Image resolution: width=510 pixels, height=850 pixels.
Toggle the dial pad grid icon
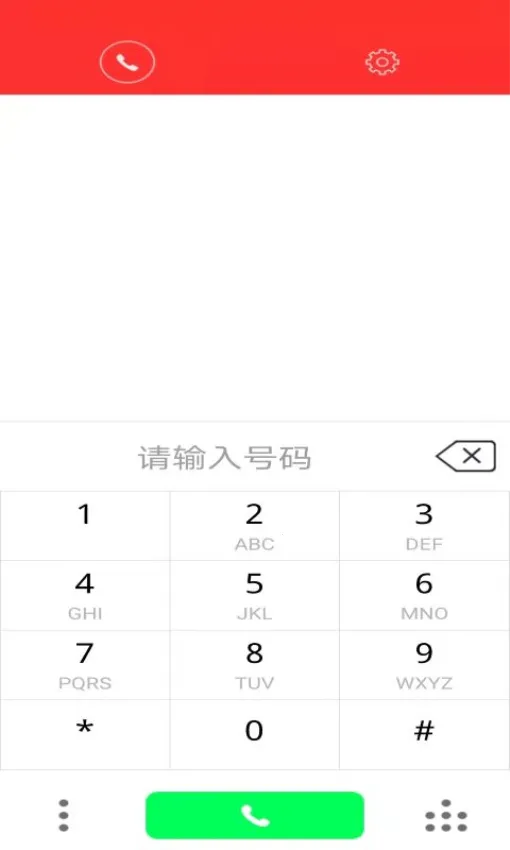(446, 815)
